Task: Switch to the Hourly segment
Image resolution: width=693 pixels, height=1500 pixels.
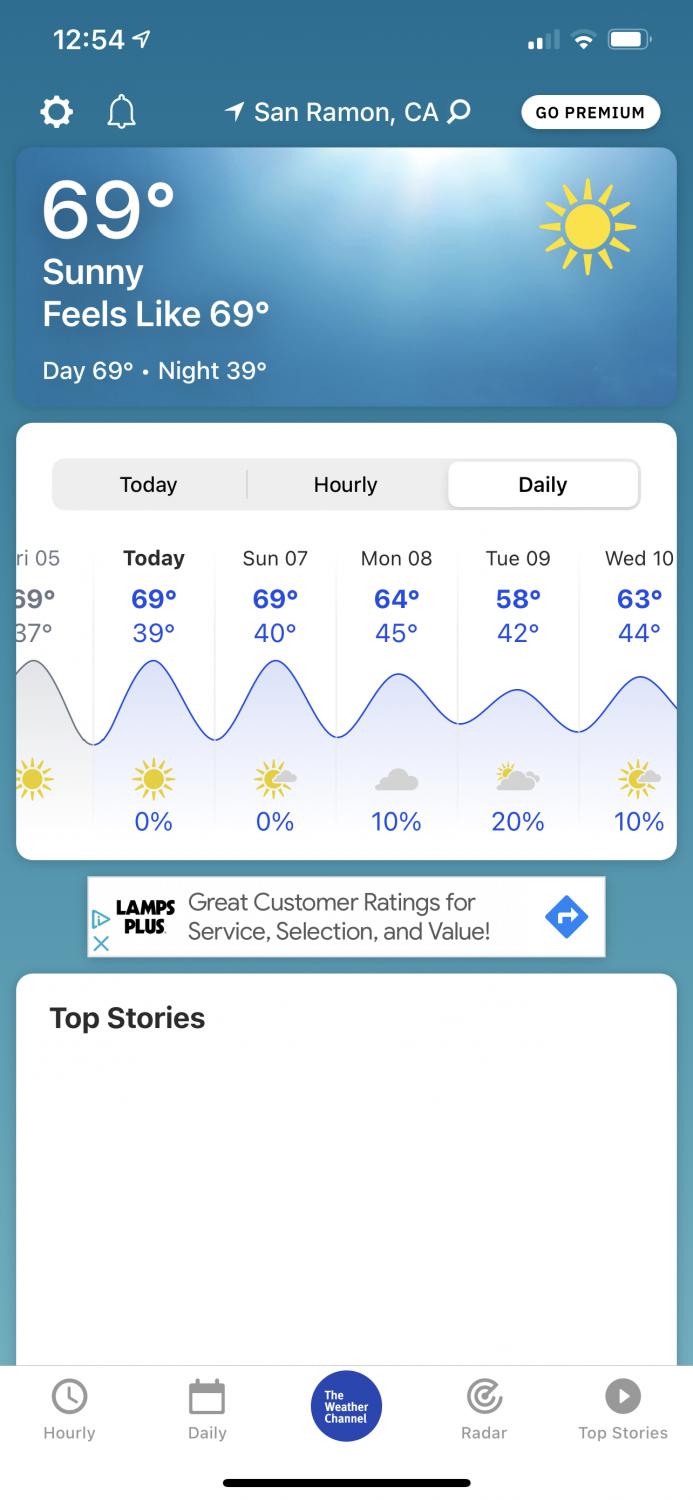Action: tap(345, 485)
